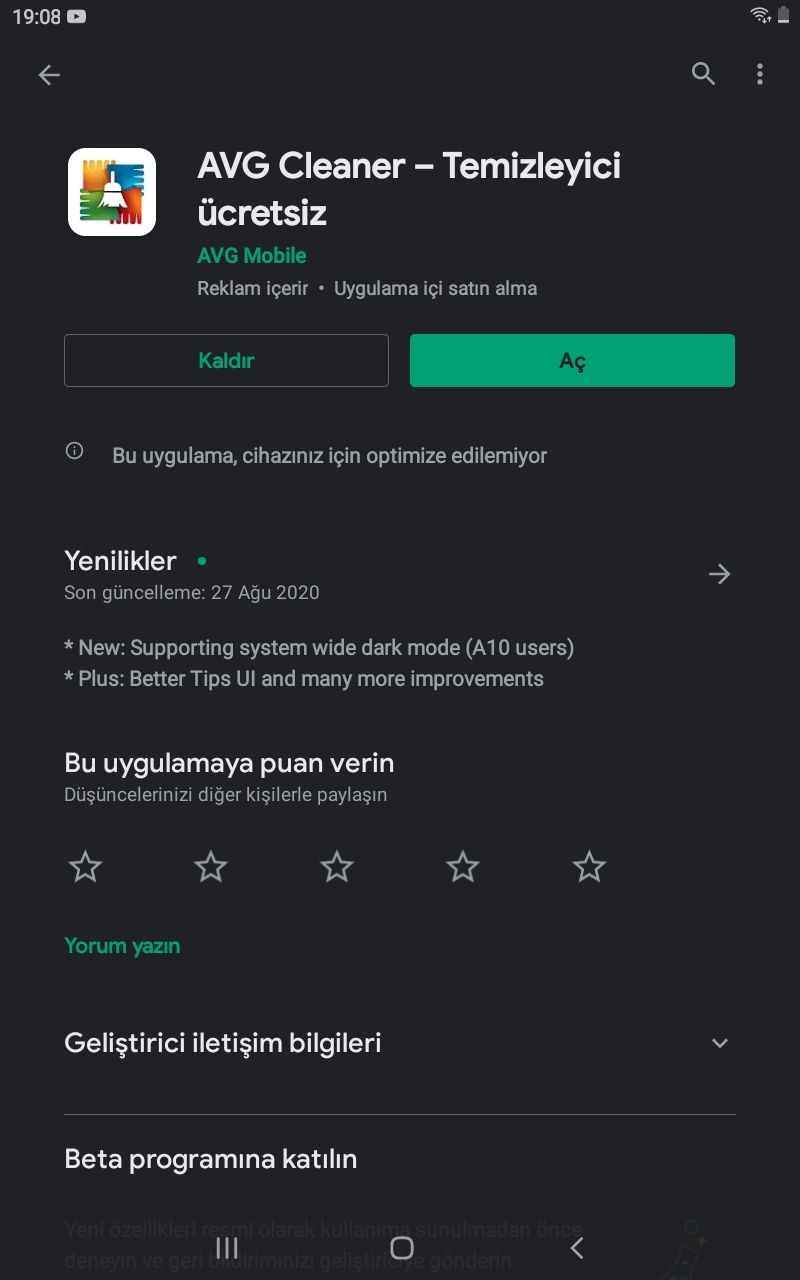
Task: Open search in the Play Store
Action: pyautogui.click(x=703, y=73)
